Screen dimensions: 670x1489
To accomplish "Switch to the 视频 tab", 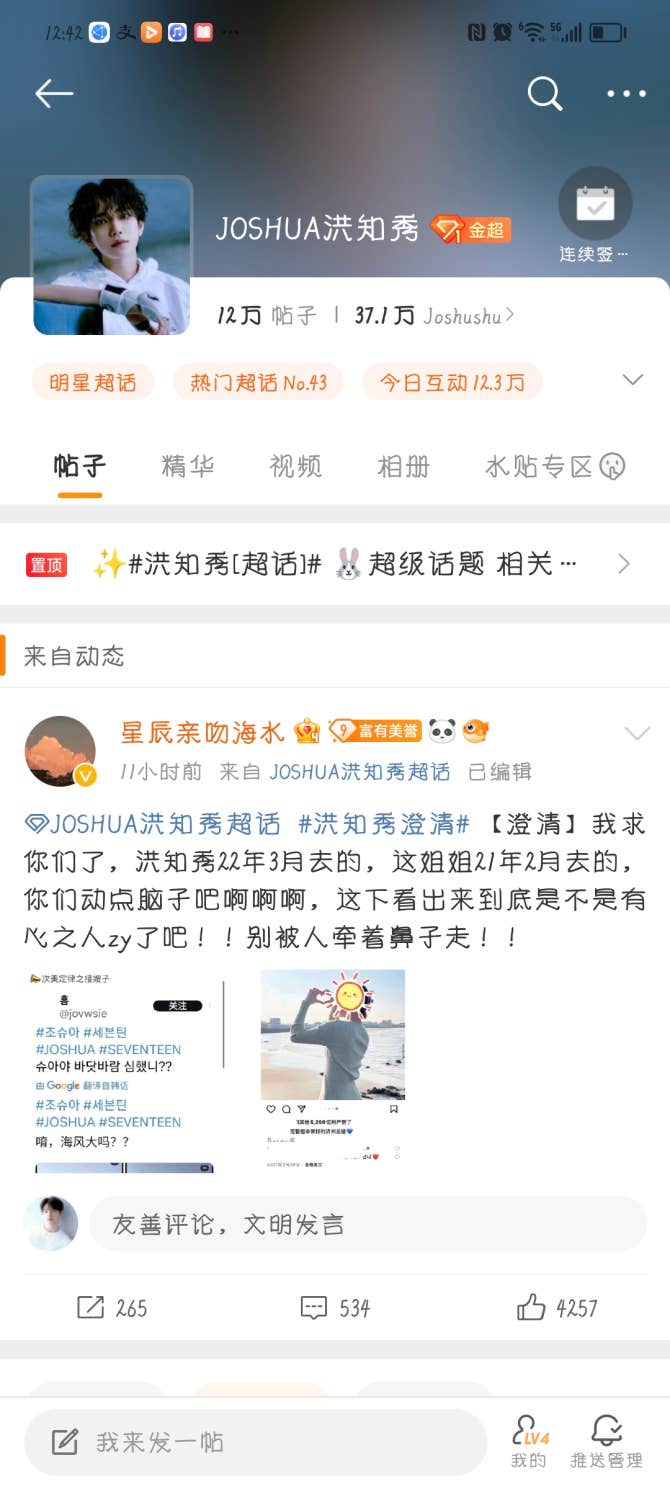I will click(x=295, y=466).
